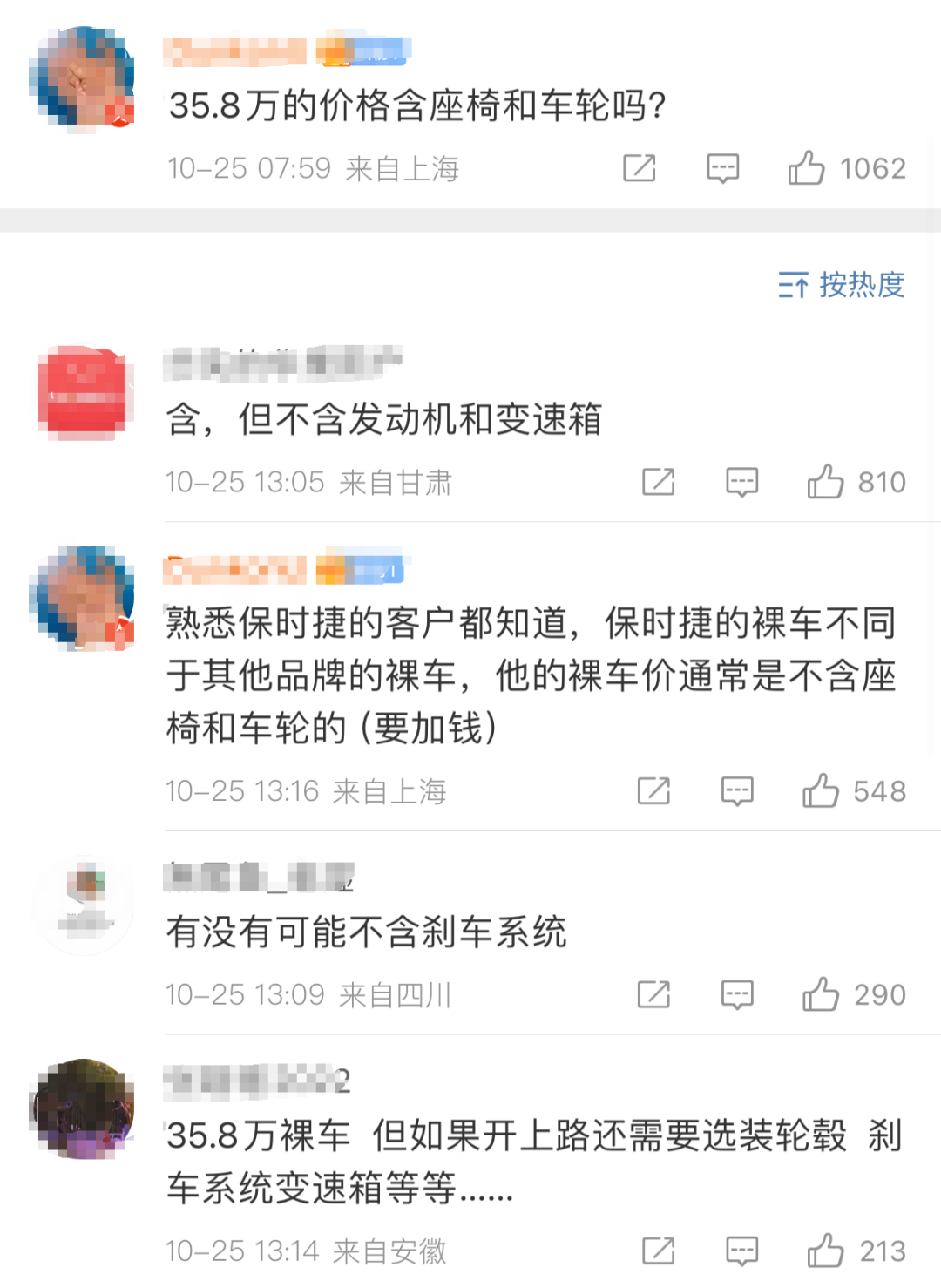The width and height of the screenshot is (941, 1288).
Task: Like the comment from 安徽
Action: pos(824,1251)
